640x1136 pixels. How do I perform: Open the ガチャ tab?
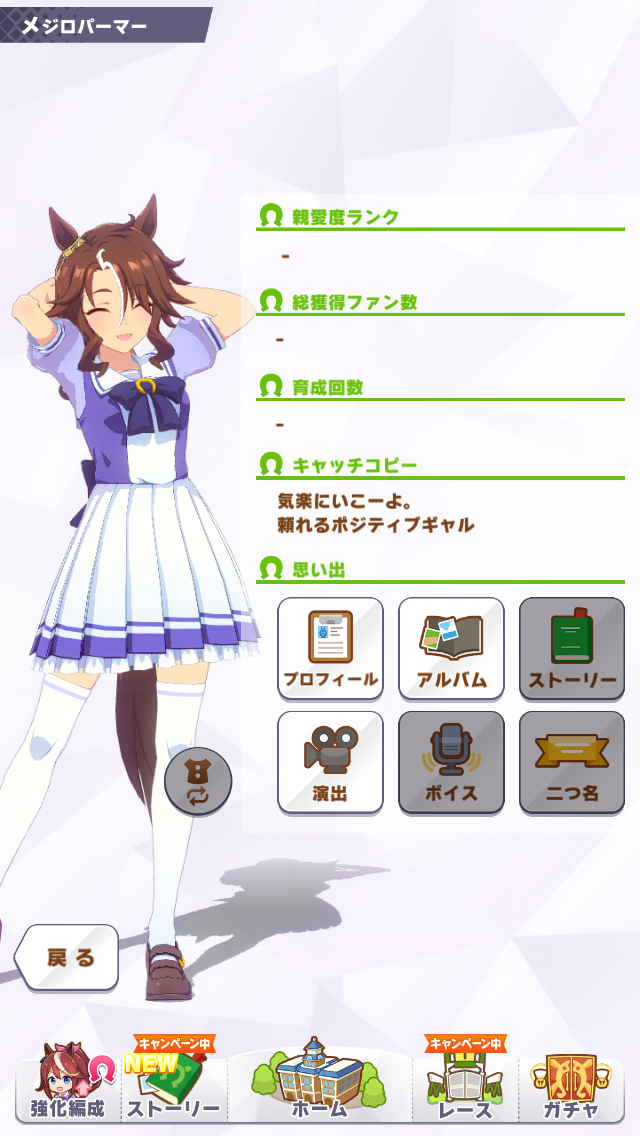coord(572,1084)
